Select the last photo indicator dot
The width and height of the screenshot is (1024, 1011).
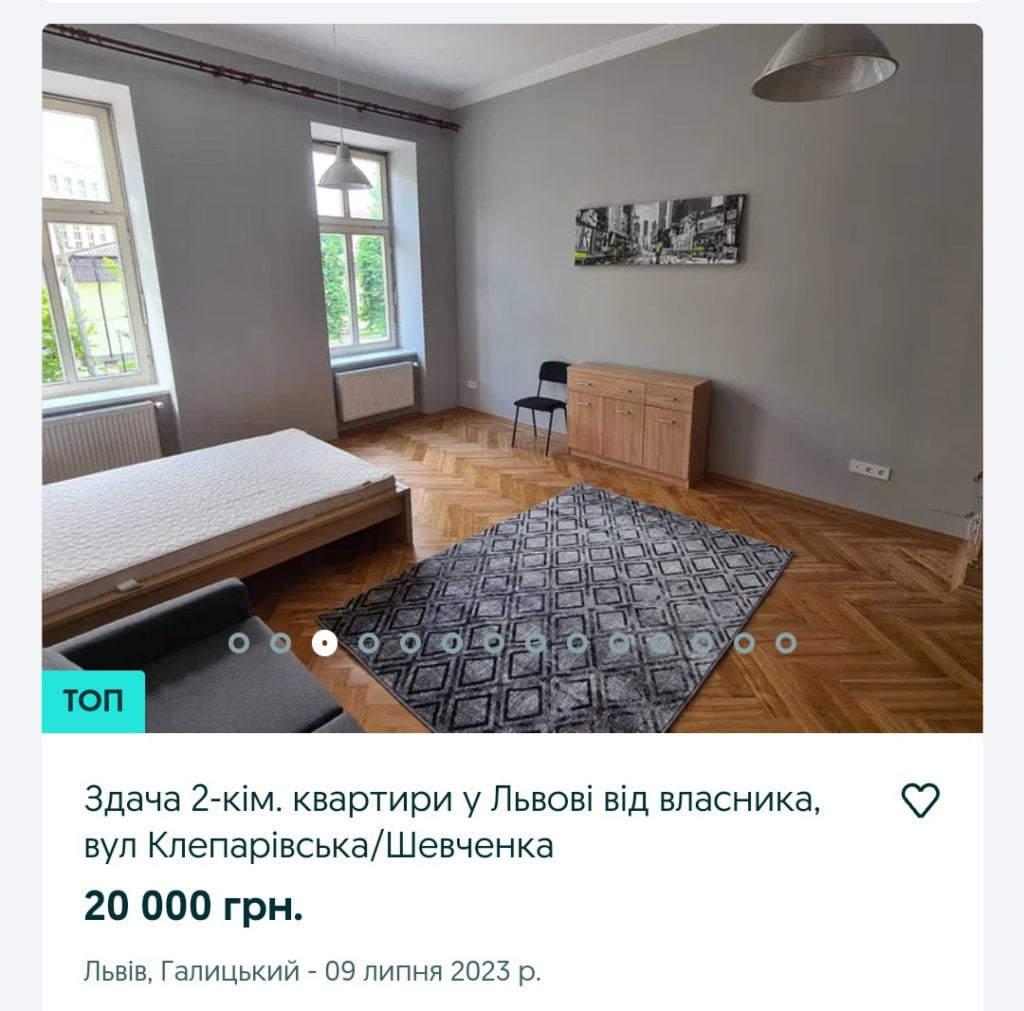point(786,643)
